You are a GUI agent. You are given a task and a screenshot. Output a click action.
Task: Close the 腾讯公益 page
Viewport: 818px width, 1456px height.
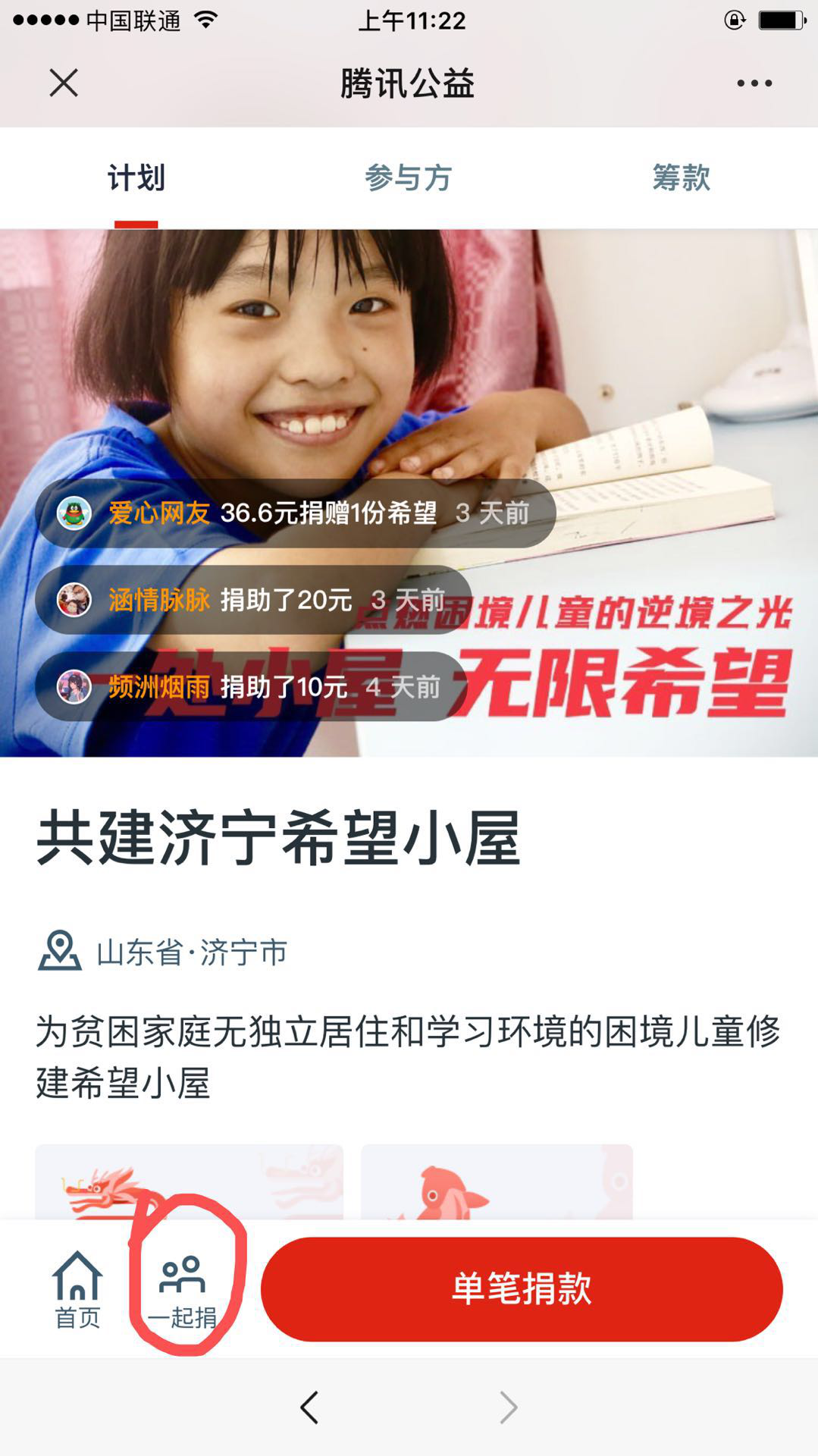[x=64, y=83]
